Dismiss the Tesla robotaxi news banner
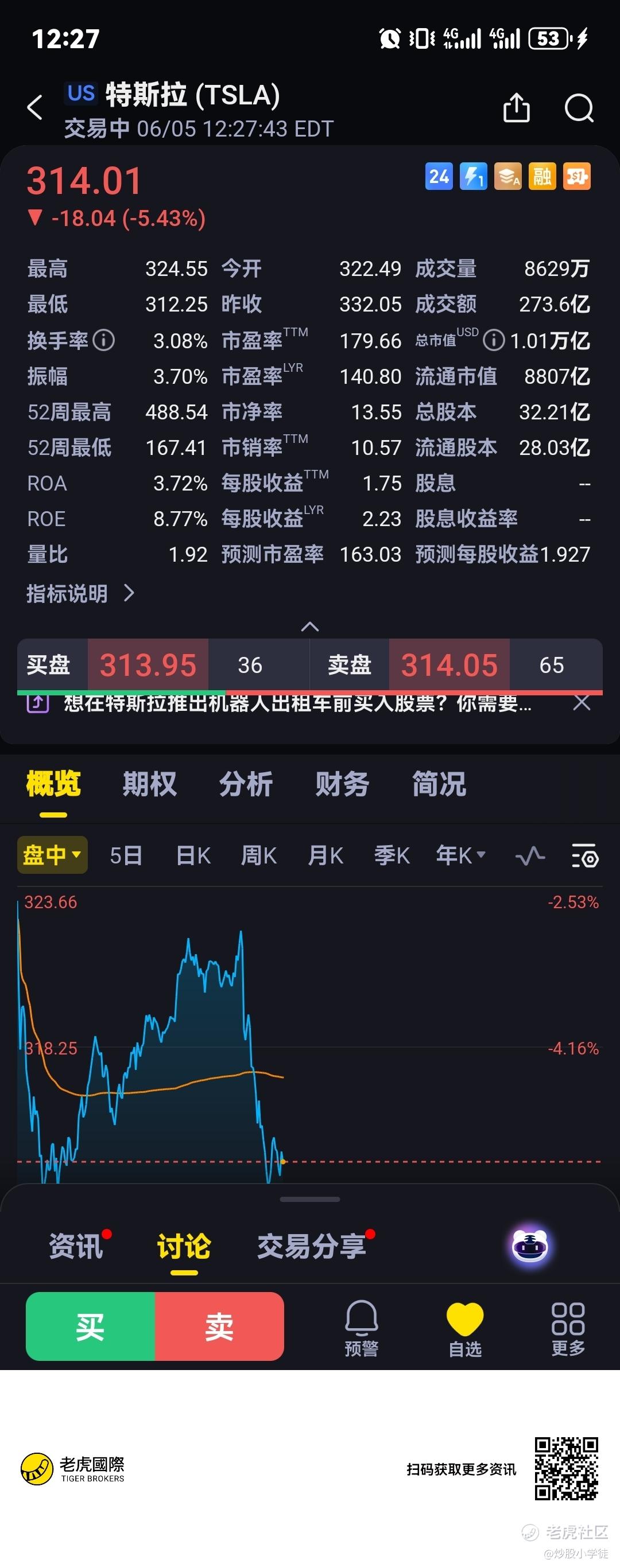Screen dimensions: 620x1568 point(582,703)
